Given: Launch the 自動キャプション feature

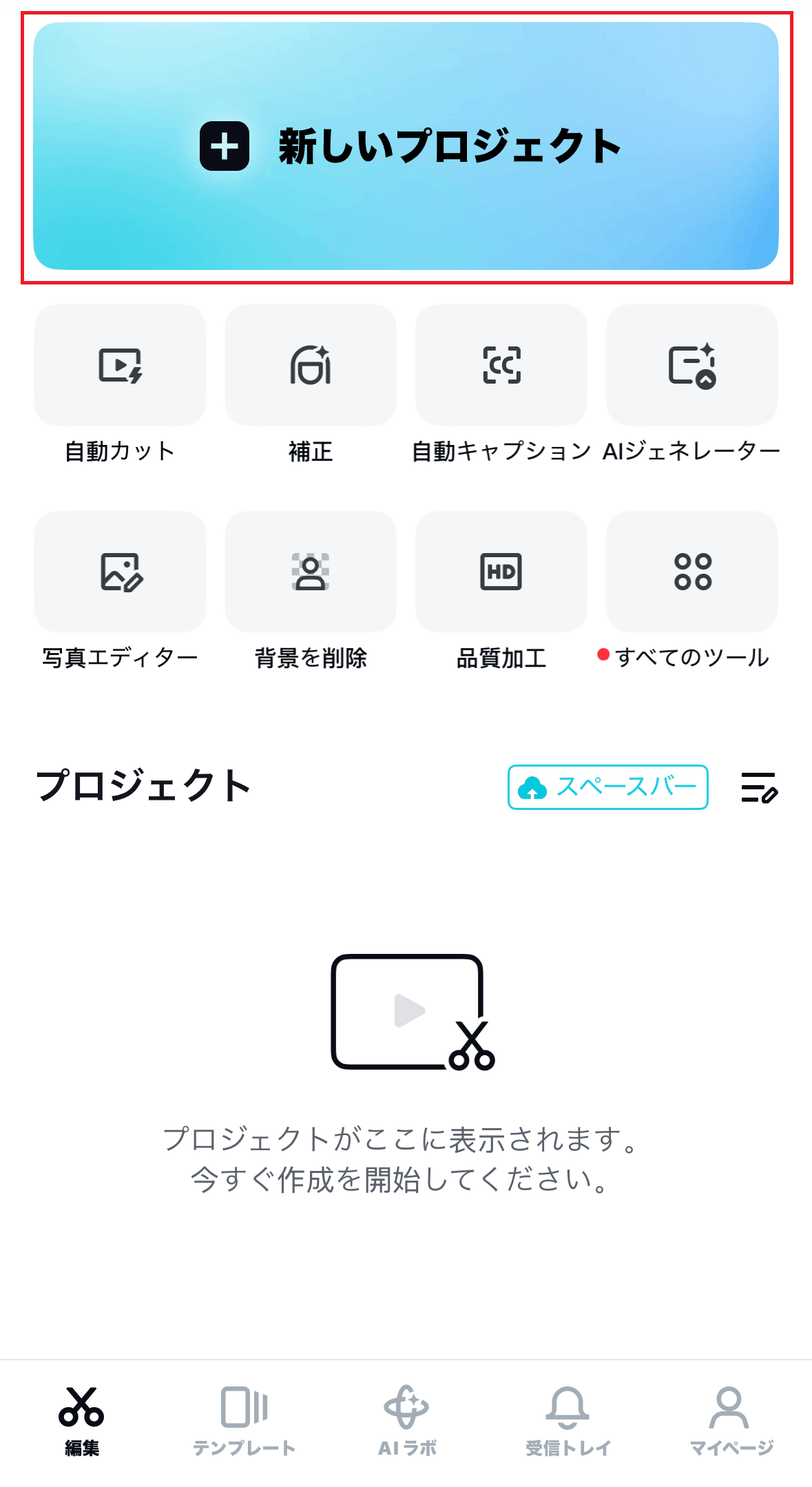Looking at the screenshot, I should pyautogui.click(x=501, y=365).
